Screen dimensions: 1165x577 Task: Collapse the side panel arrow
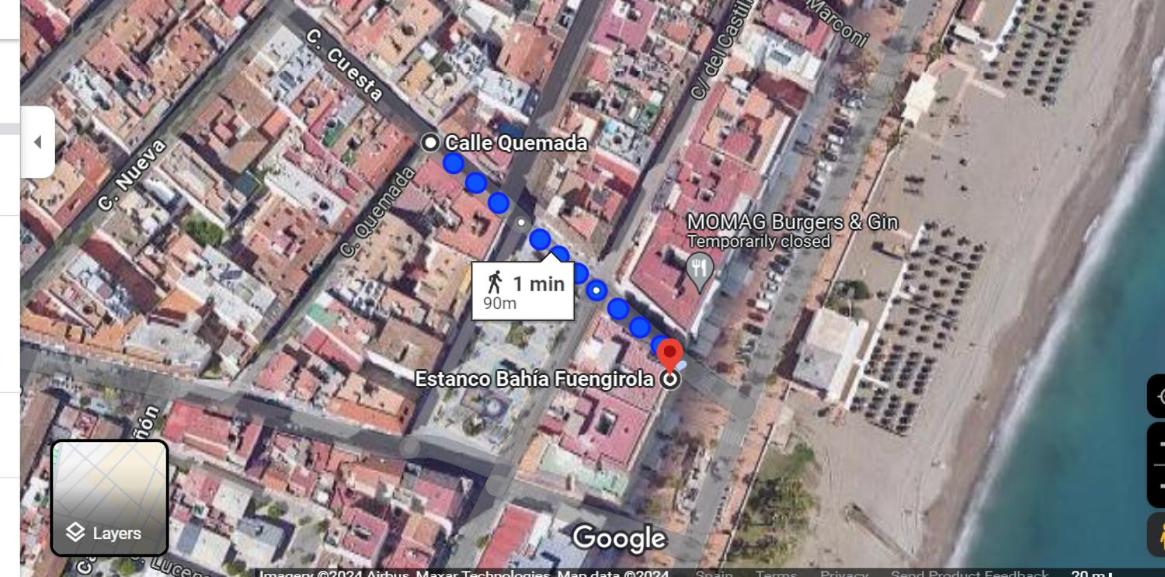[x=37, y=142]
